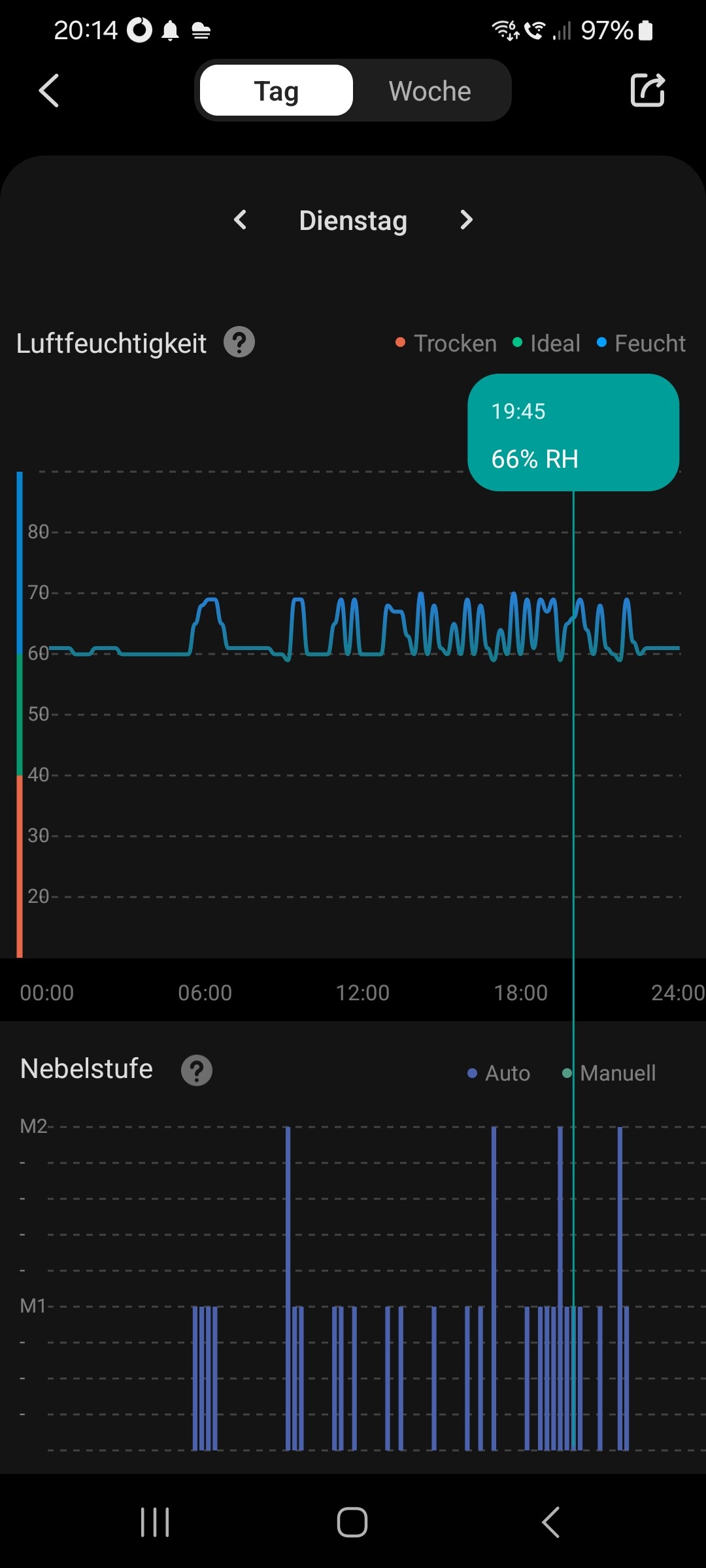Screen dimensions: 706x1568
Task: Go to the day before Dienstag
Action: 241,220
